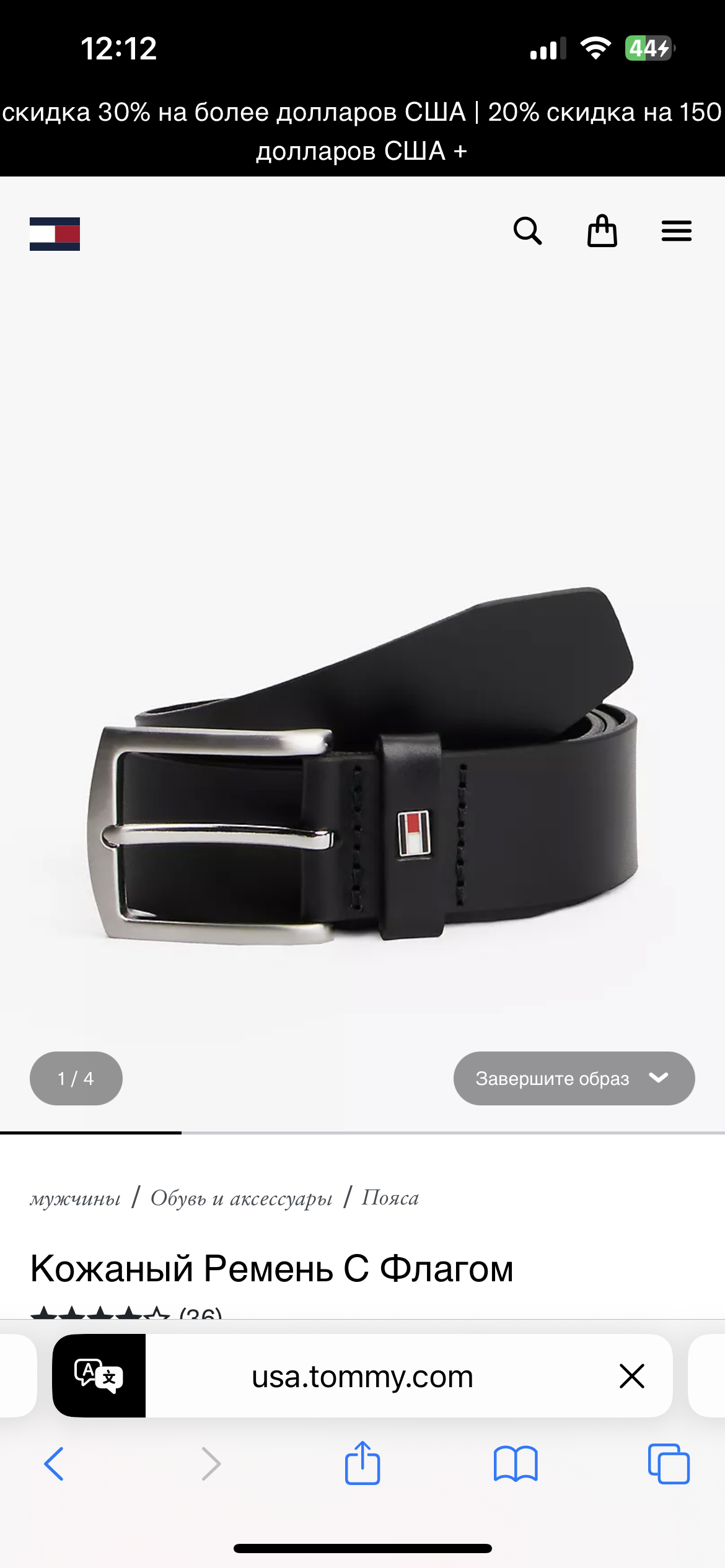Screen dimensions: 725x1568
Task: Tap the sale promo banner at top
Action: (x=362, y=131)
